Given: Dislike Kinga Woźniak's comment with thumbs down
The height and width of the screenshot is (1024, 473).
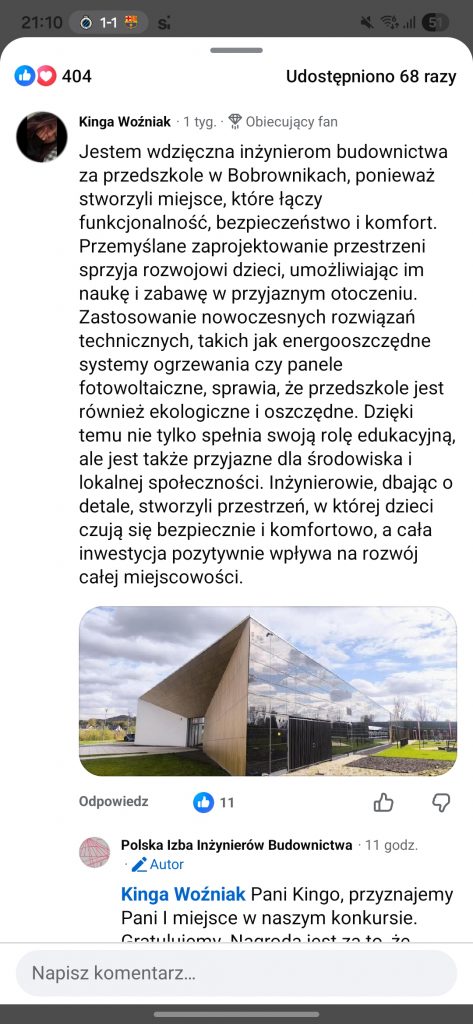Looking at the screenshot, I should 441,802.
